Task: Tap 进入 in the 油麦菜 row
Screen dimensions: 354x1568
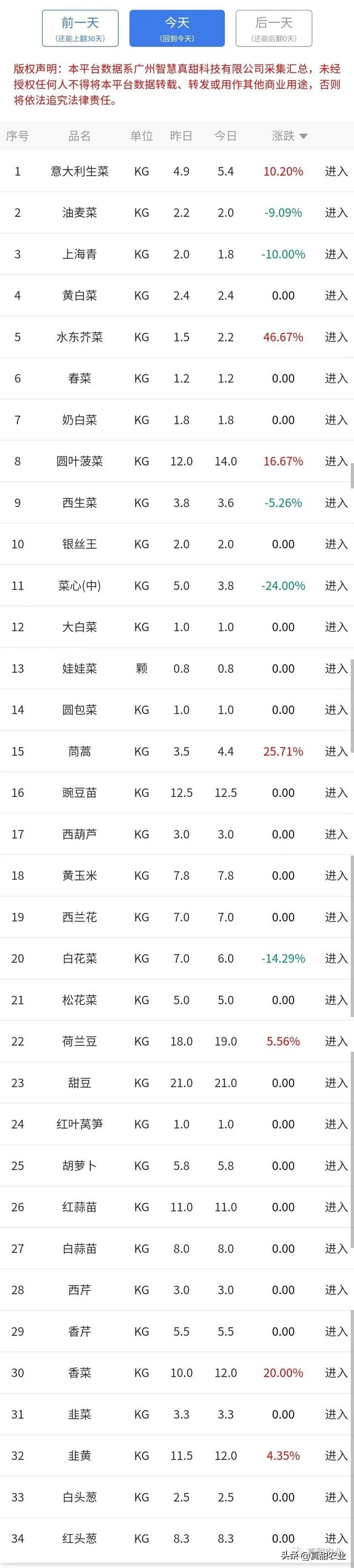Action: [336, 213]
